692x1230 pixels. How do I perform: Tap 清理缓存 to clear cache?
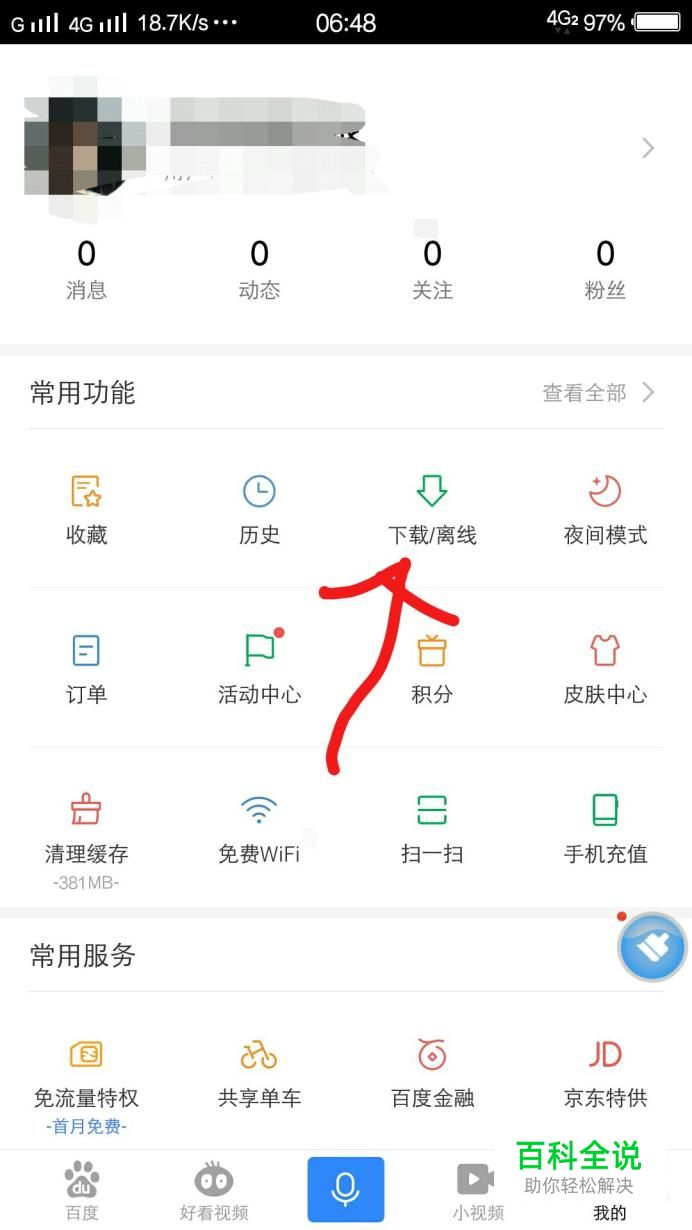pos(86,828)
